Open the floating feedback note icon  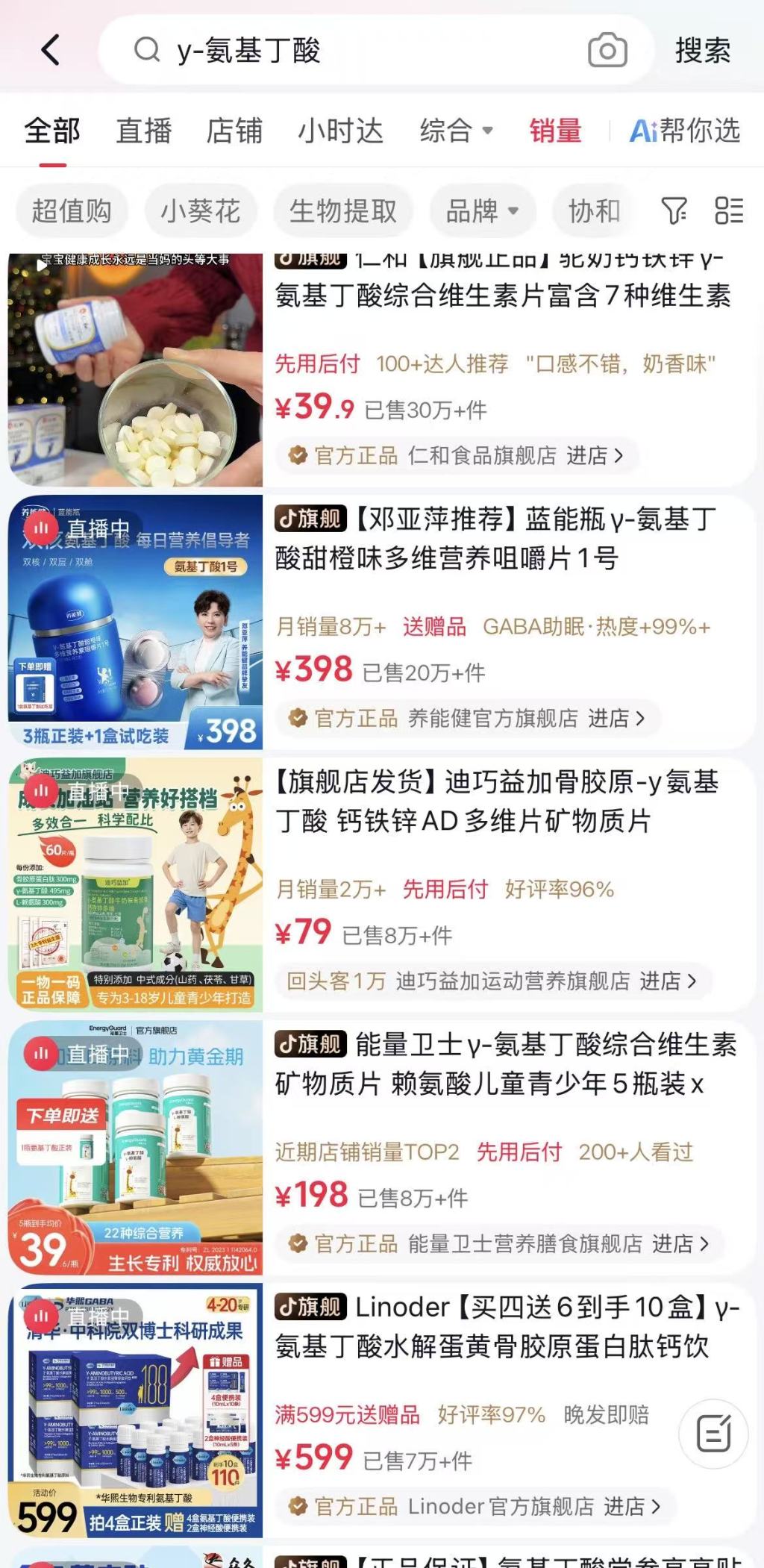(x=713, y=1433)
